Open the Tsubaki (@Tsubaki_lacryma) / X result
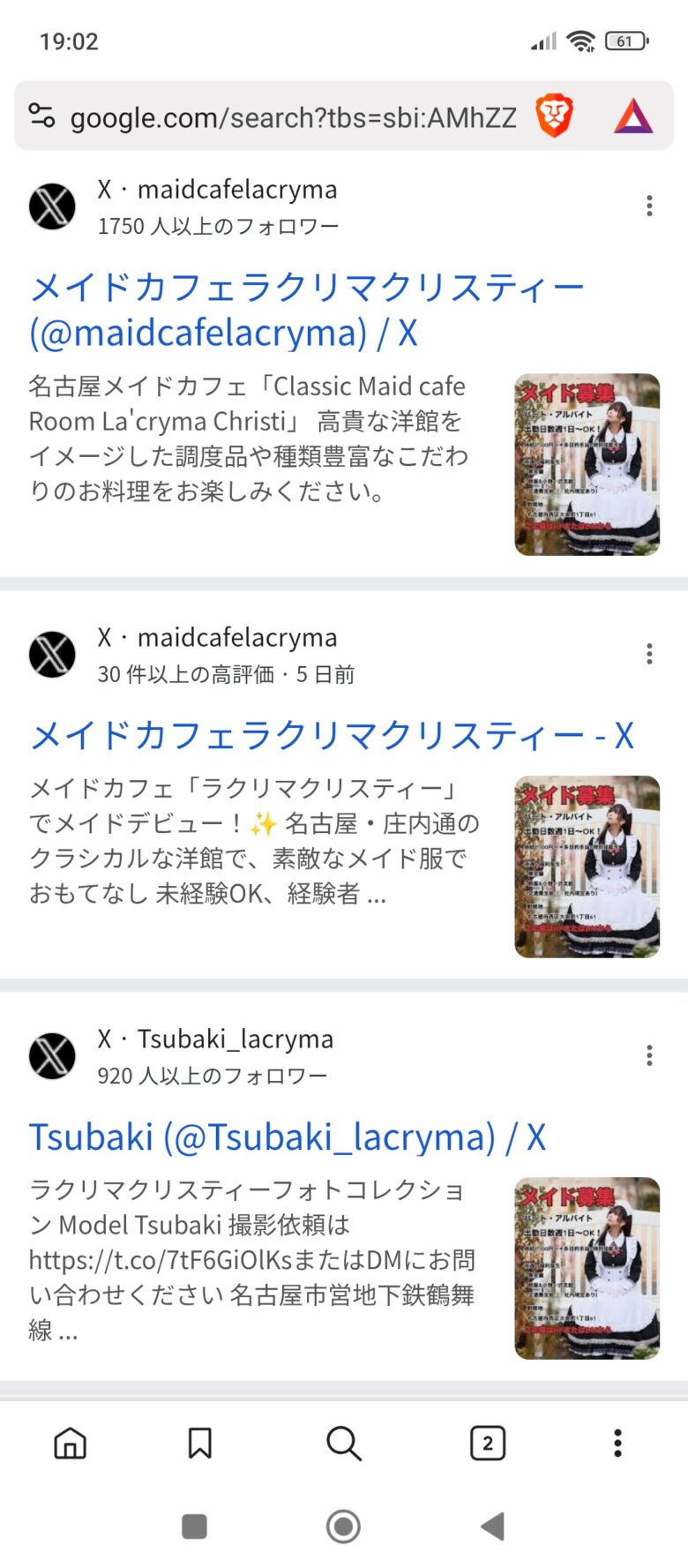The height and width of the screenshot is (1568, 688). click(x=288, y=1137)
